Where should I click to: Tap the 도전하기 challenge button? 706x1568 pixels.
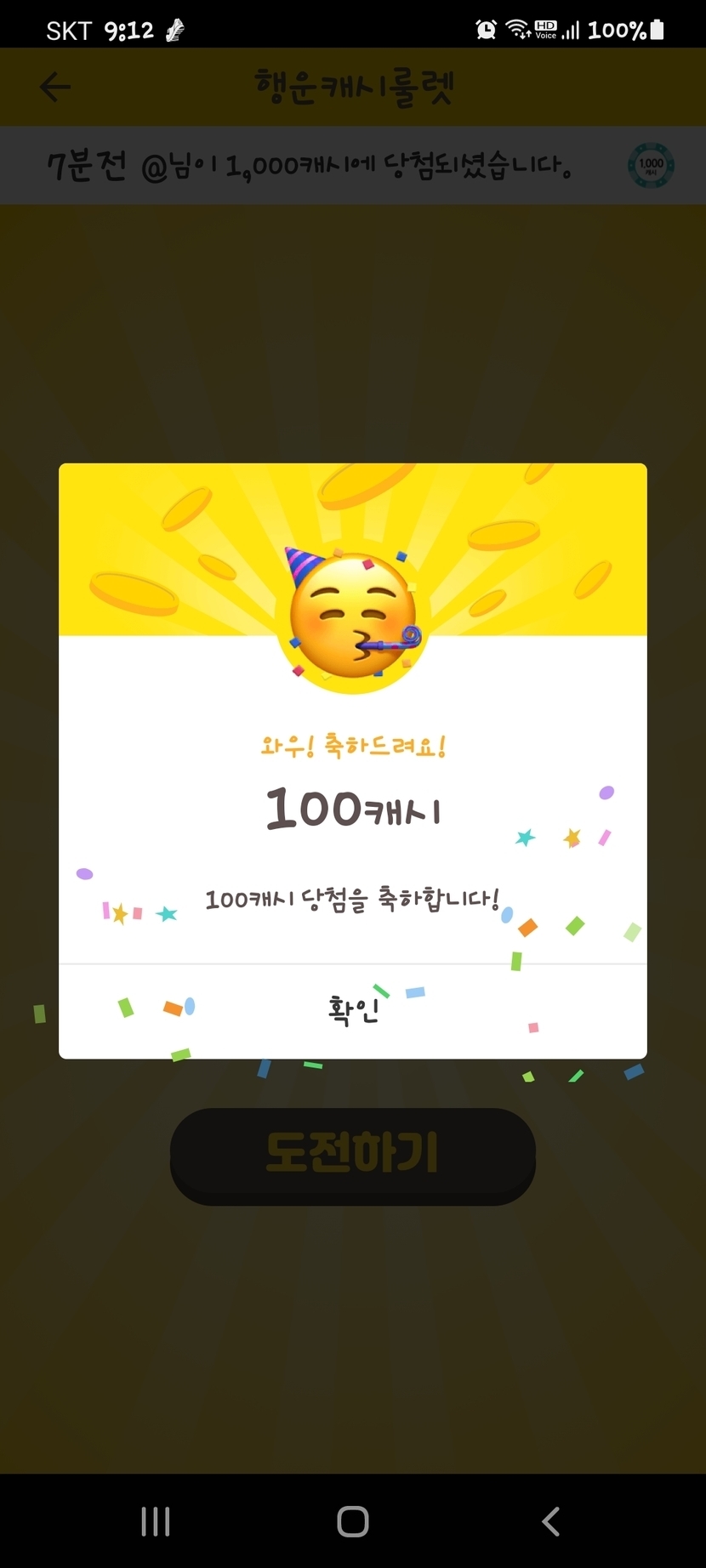[353, 1155]
